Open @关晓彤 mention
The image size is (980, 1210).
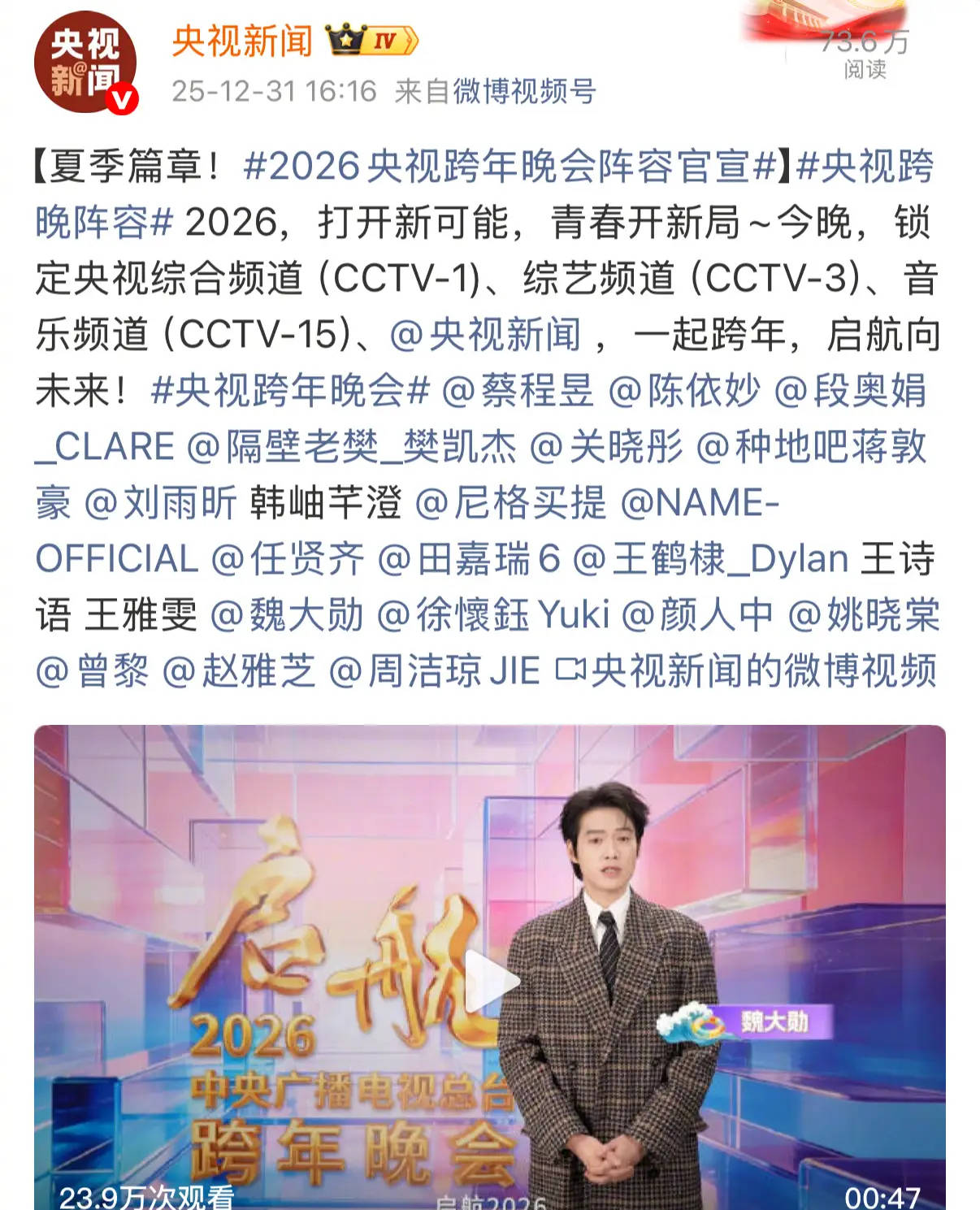point(606,447)
